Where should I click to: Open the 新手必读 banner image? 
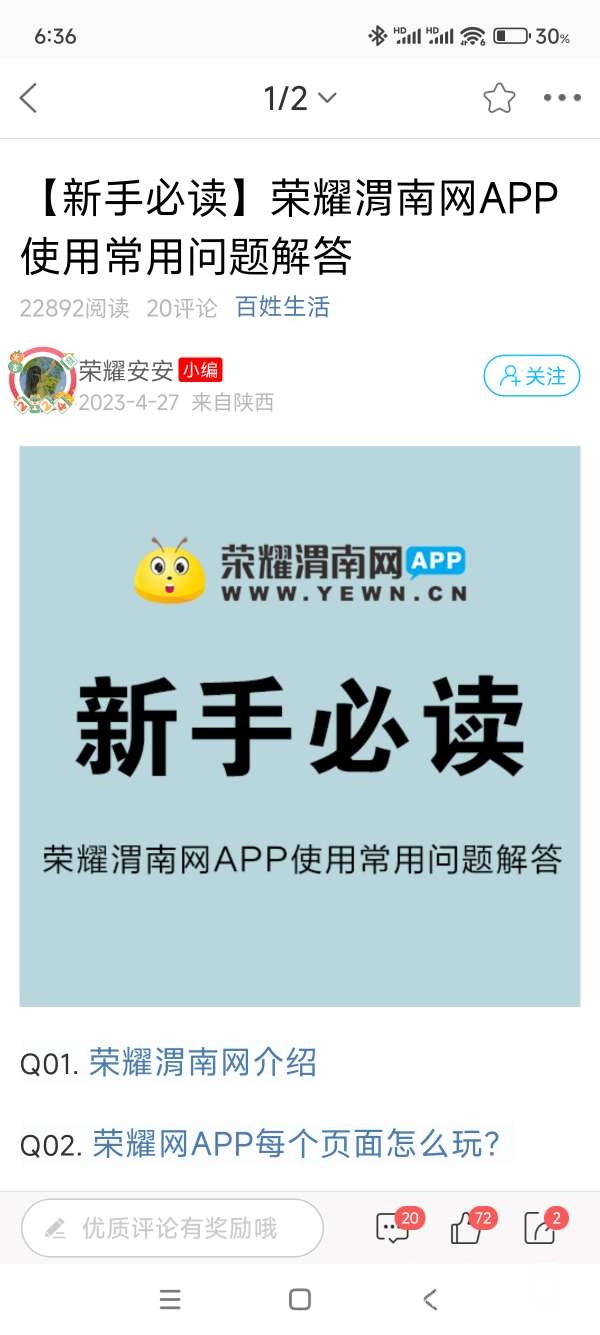[x=300, y=725]
